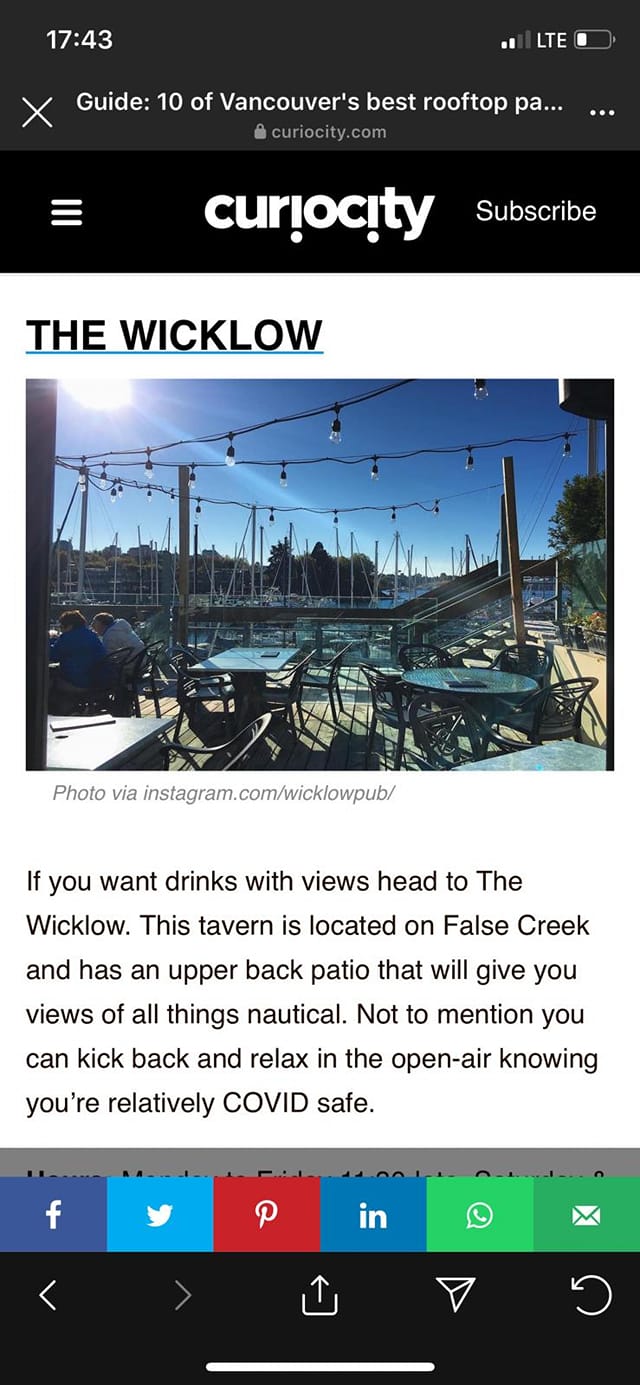Share article via email envelope
640x1385 pixels.
[x=587, y=1215]
